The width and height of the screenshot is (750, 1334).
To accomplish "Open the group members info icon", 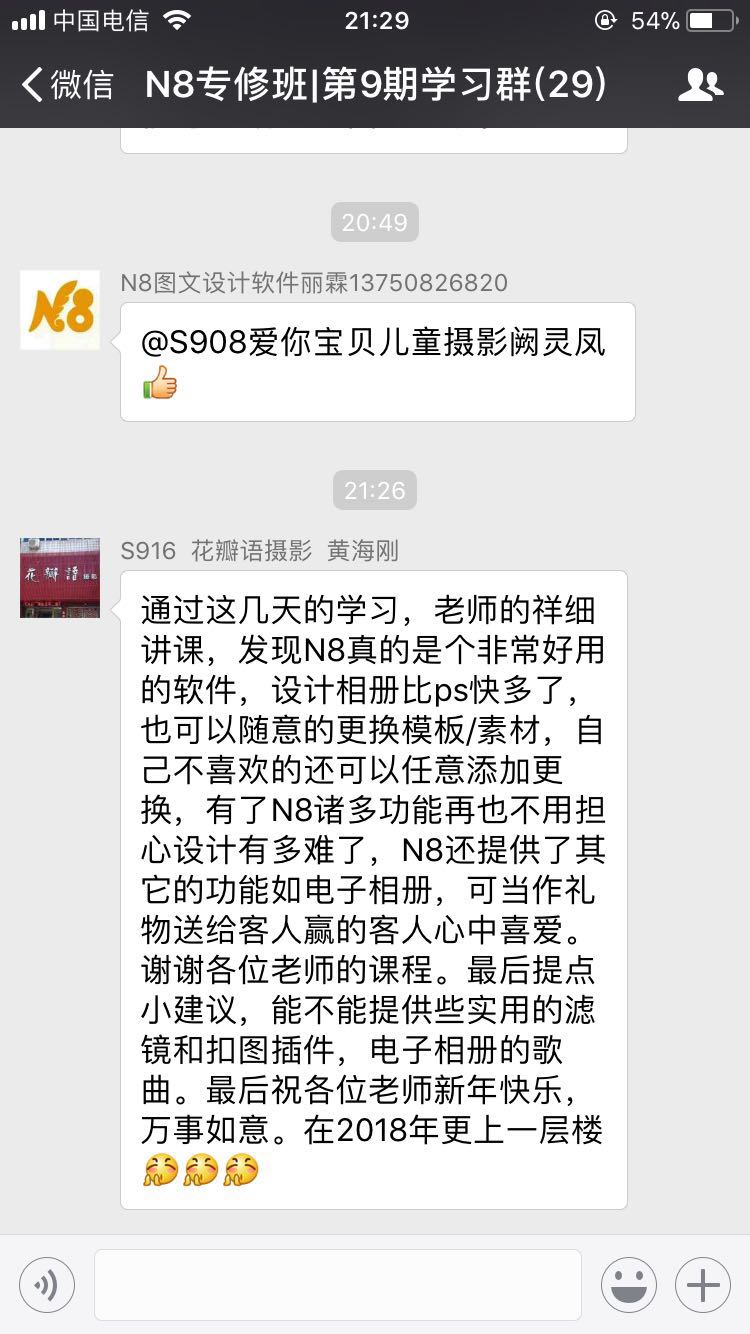I will (x=700, y=85).
